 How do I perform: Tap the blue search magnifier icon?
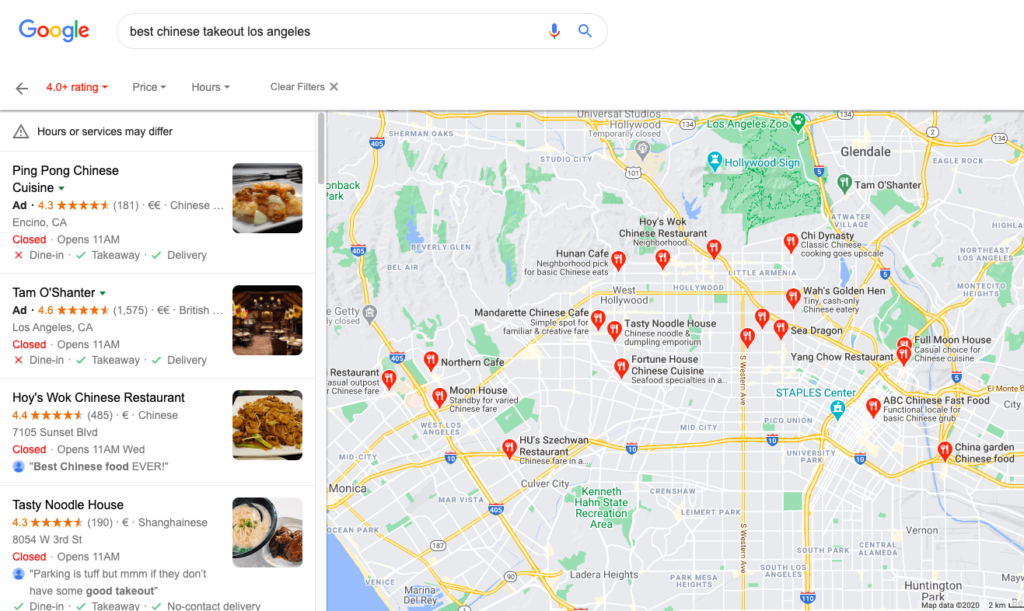tap(585, 31)
